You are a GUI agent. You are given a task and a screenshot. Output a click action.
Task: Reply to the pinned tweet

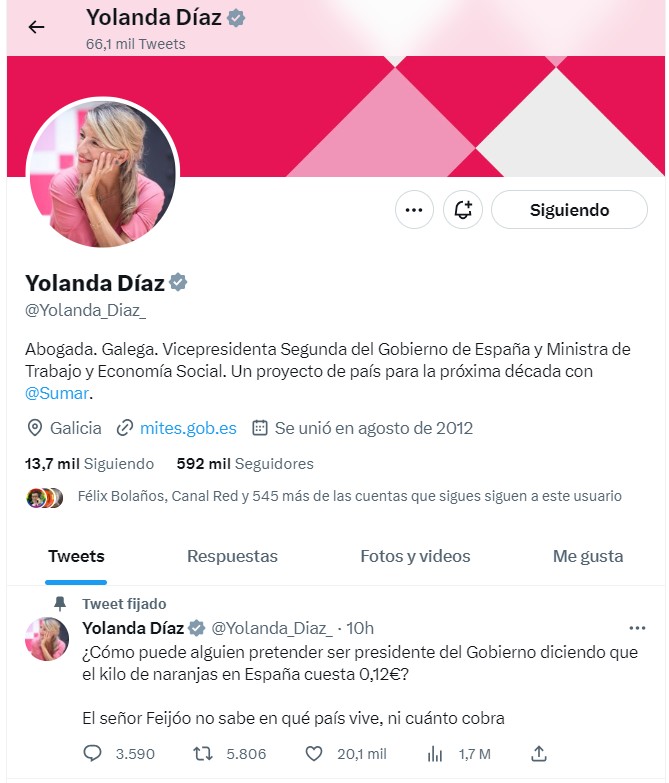[x=93, y=753]
